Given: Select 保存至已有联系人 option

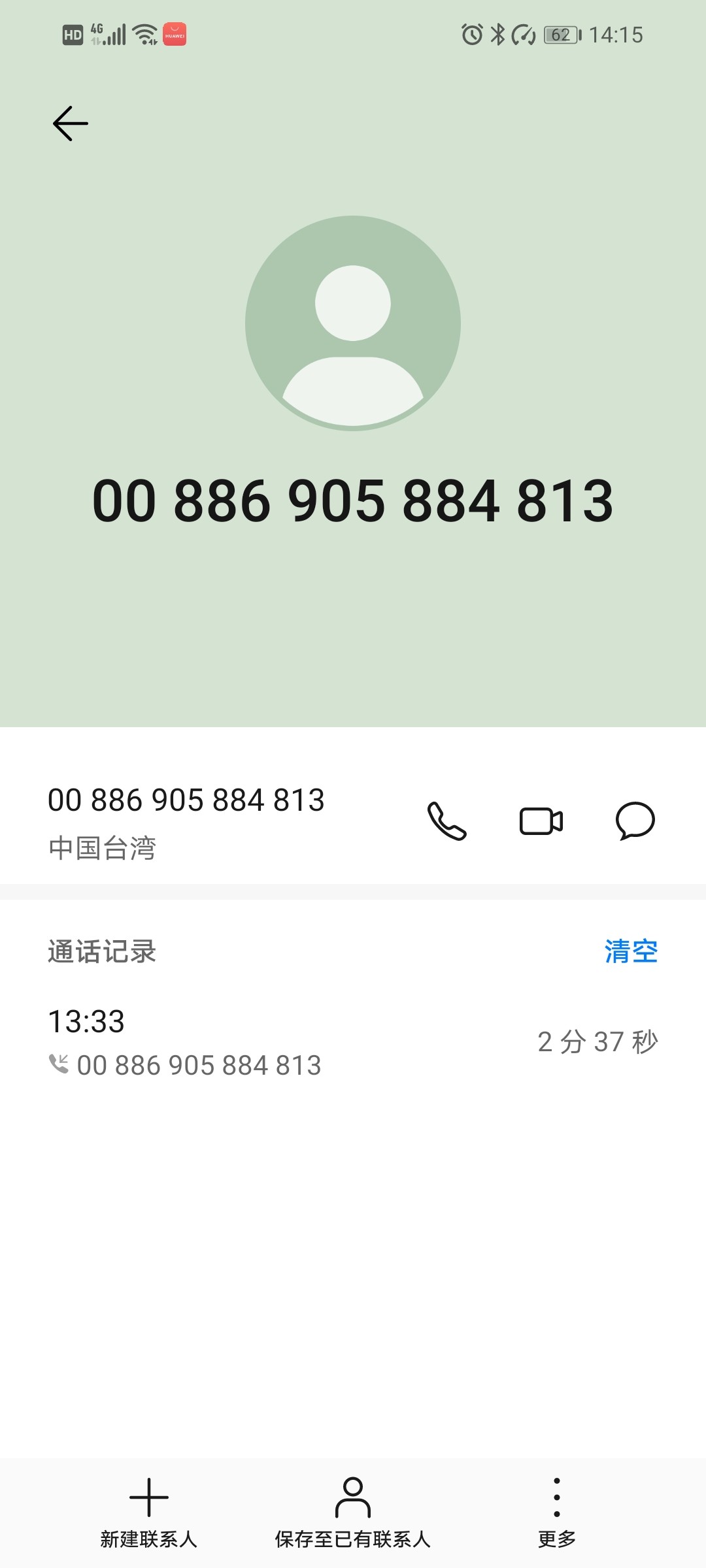Looking at the screenshot, I should [x=353, y=1512].
